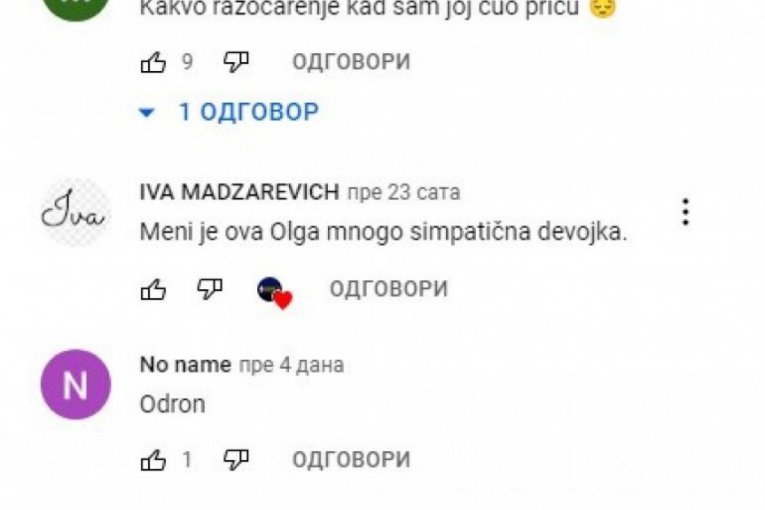Screen dimensions: 765x510
Task: Dislike the comment with 9 likes
Action: click(236, 62)
